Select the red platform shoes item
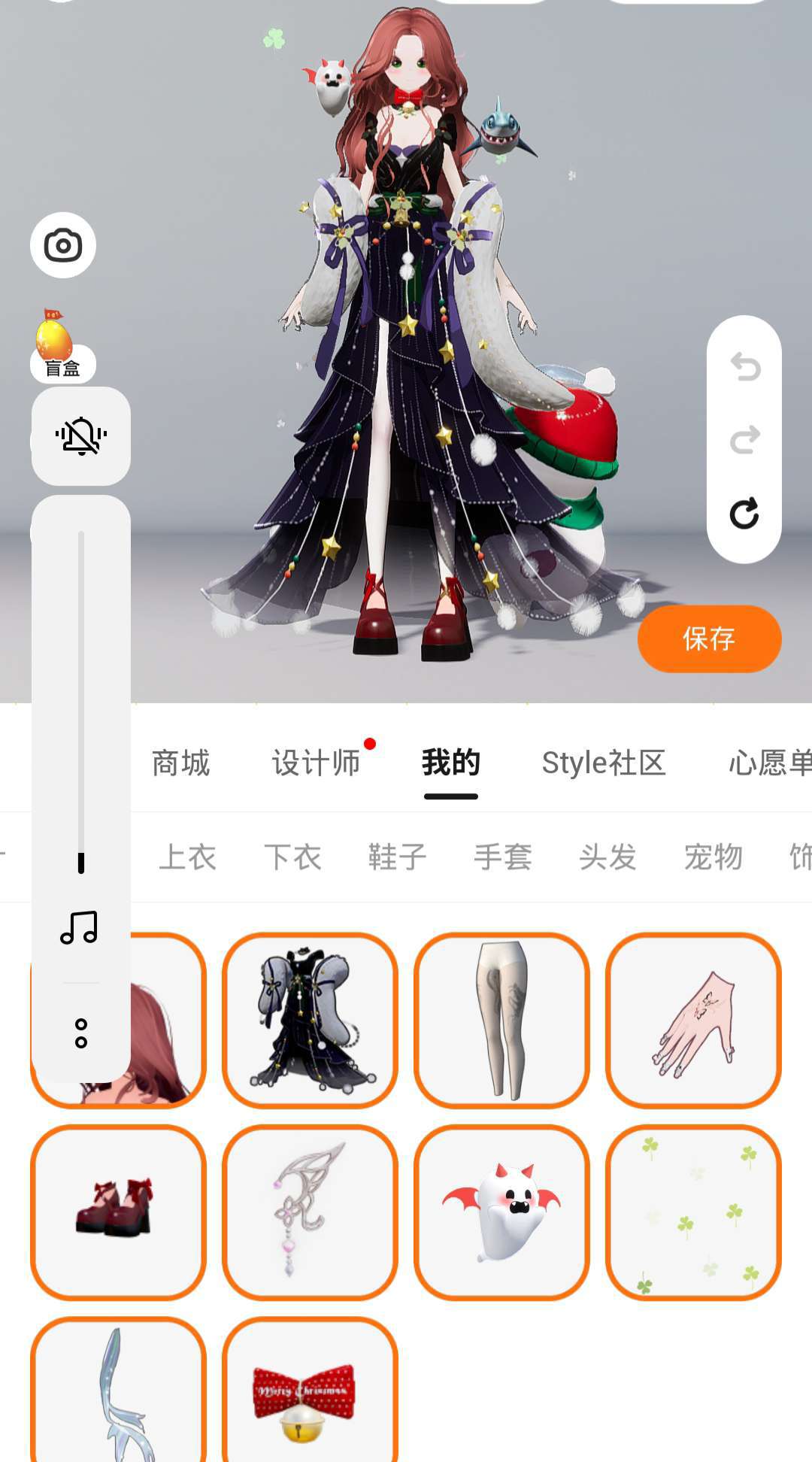Image resolution: width=812 pixels, height=1462 pixels. 118,1212
